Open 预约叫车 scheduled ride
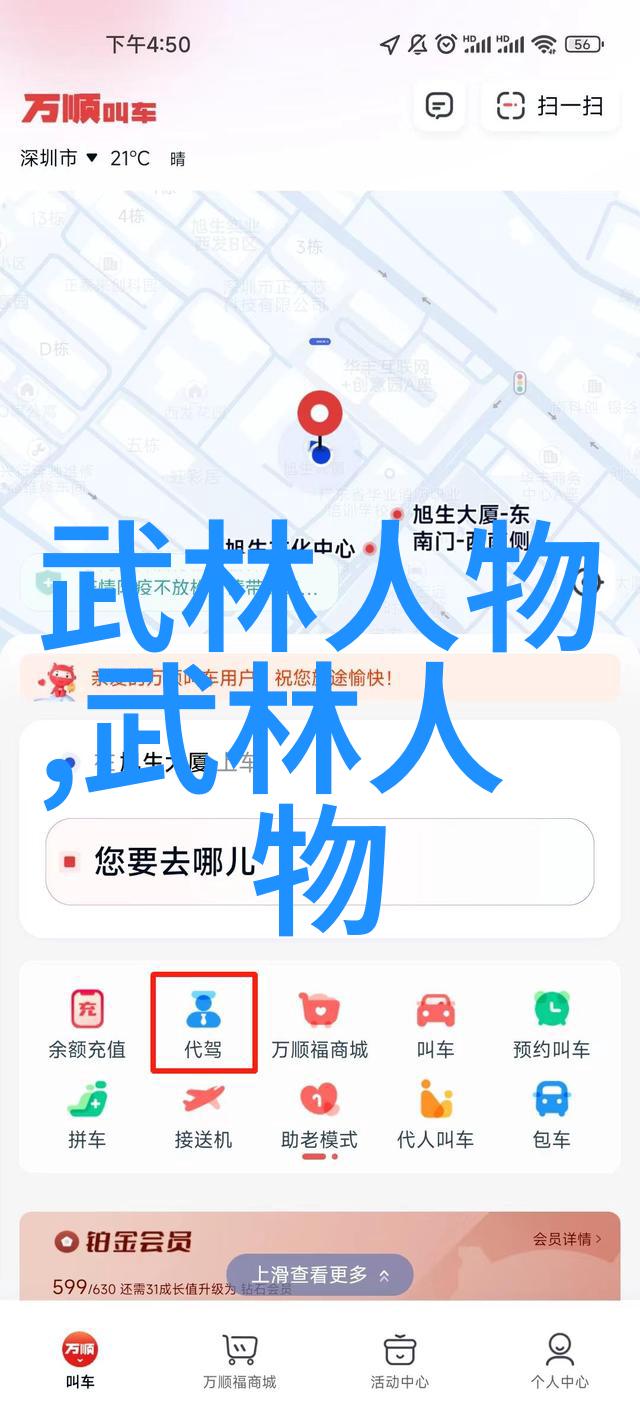 [551, 1025]
